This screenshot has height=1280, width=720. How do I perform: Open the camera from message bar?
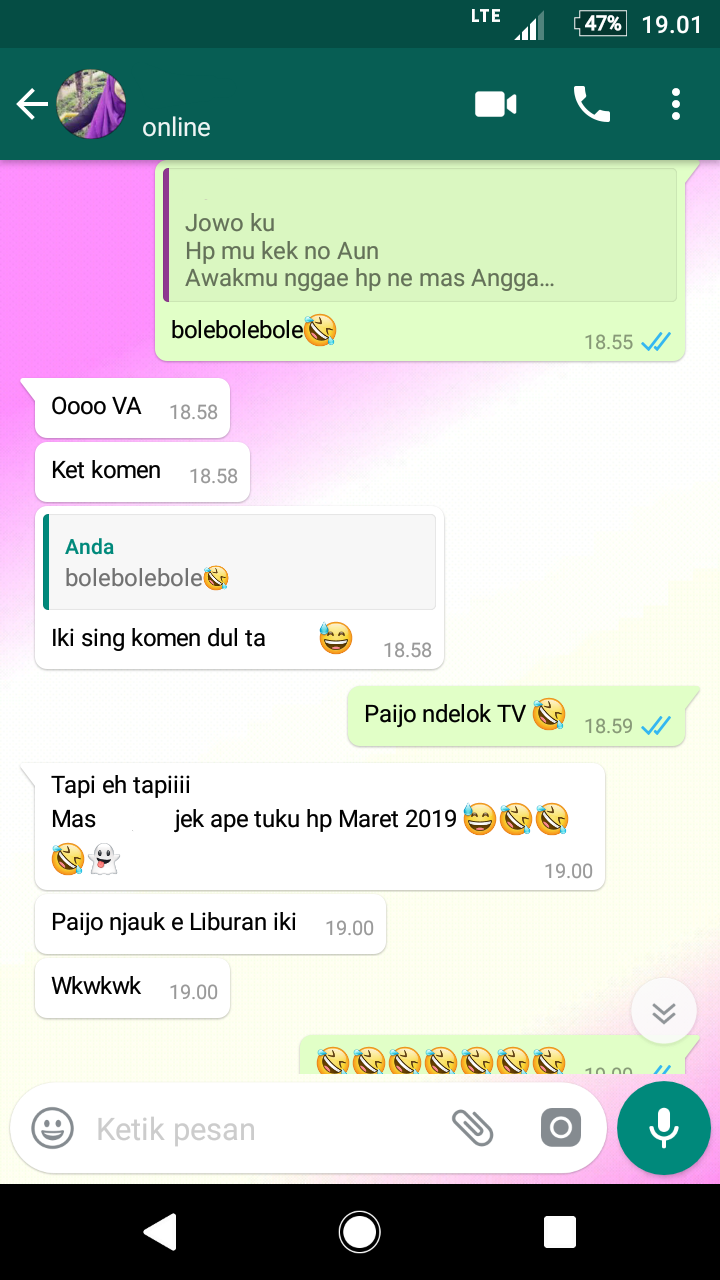point(560,1129)
